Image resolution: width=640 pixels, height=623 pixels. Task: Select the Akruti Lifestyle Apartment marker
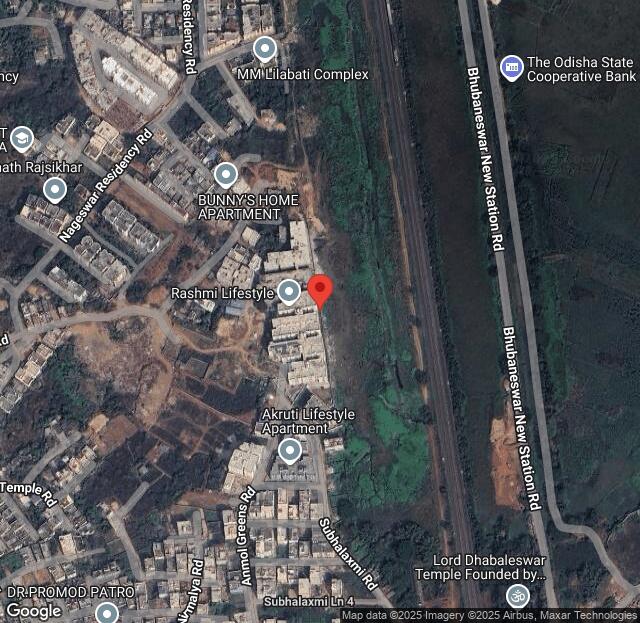290,451
